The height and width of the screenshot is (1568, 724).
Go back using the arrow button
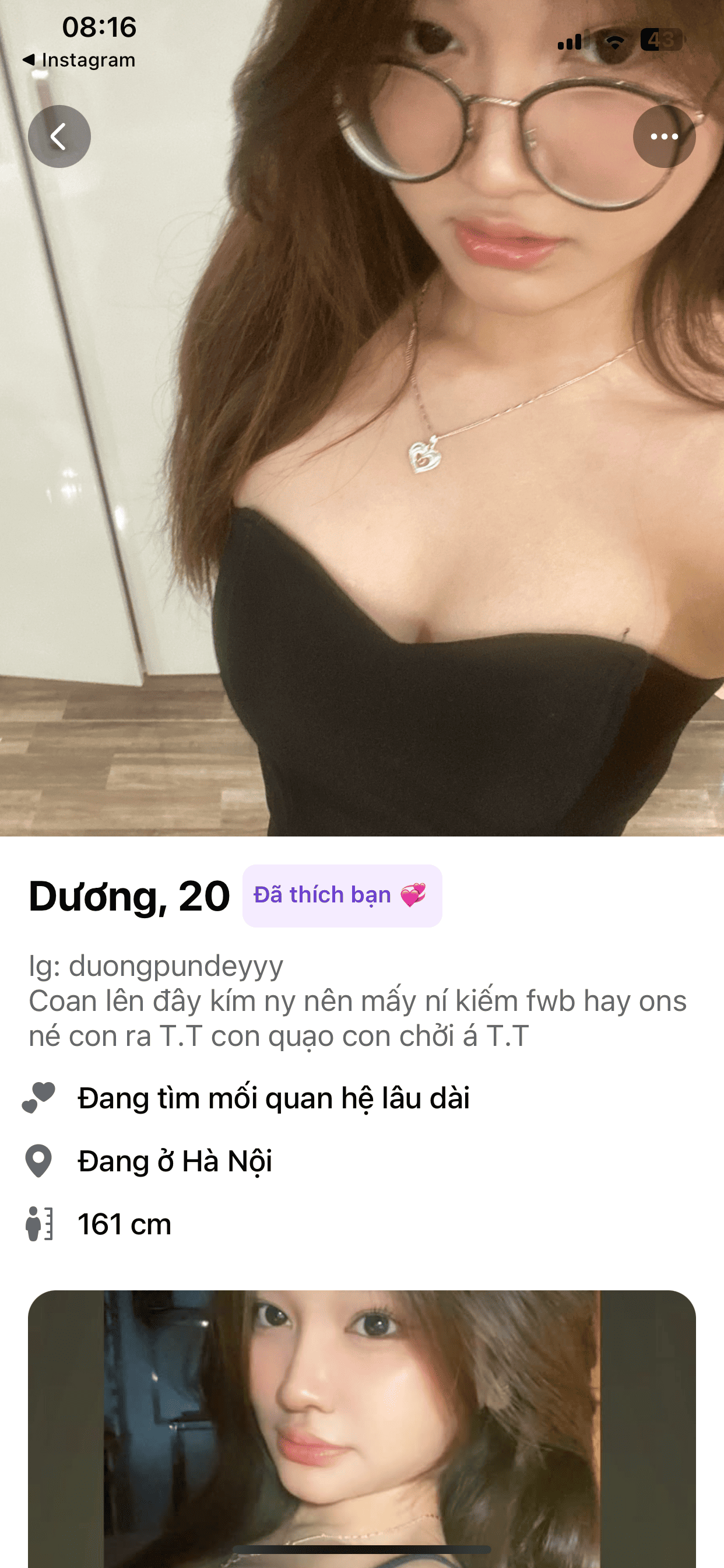tap(59, 136)
